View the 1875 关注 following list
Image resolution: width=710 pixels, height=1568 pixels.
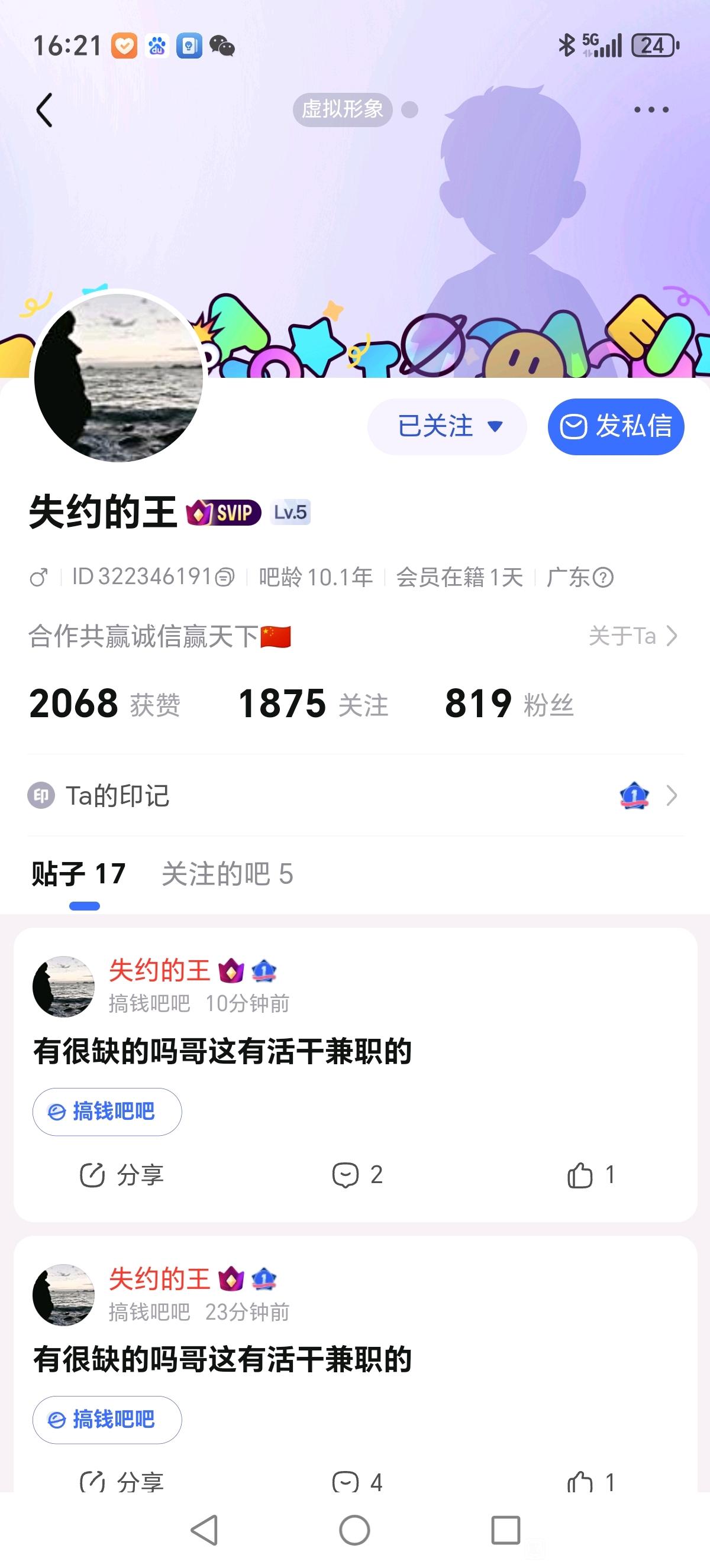(313, 704)
